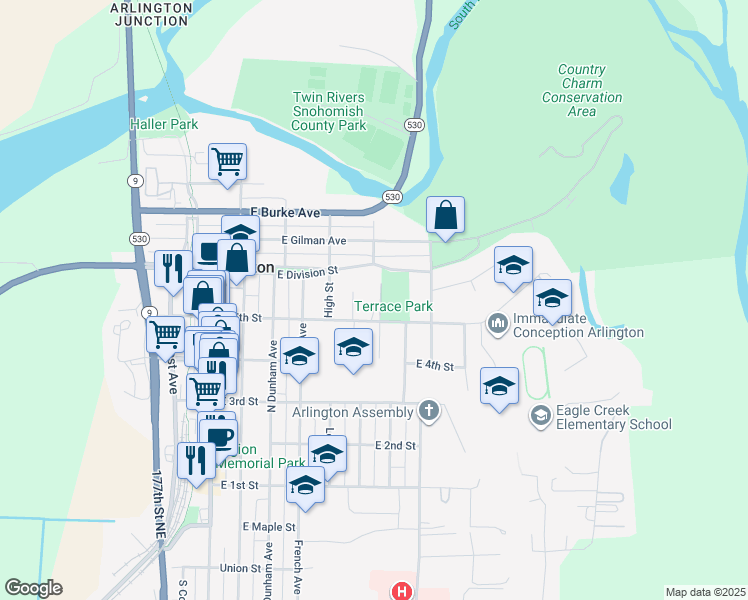Open the shopping cart marker near 3rd St
Viewport: 748px width, 600px height.
[x=206, y=390]
